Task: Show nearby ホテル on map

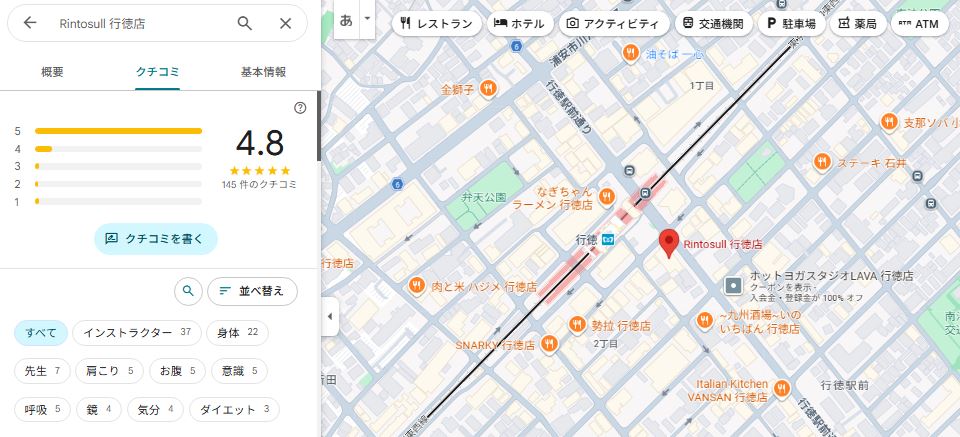Action: point(519,23)
